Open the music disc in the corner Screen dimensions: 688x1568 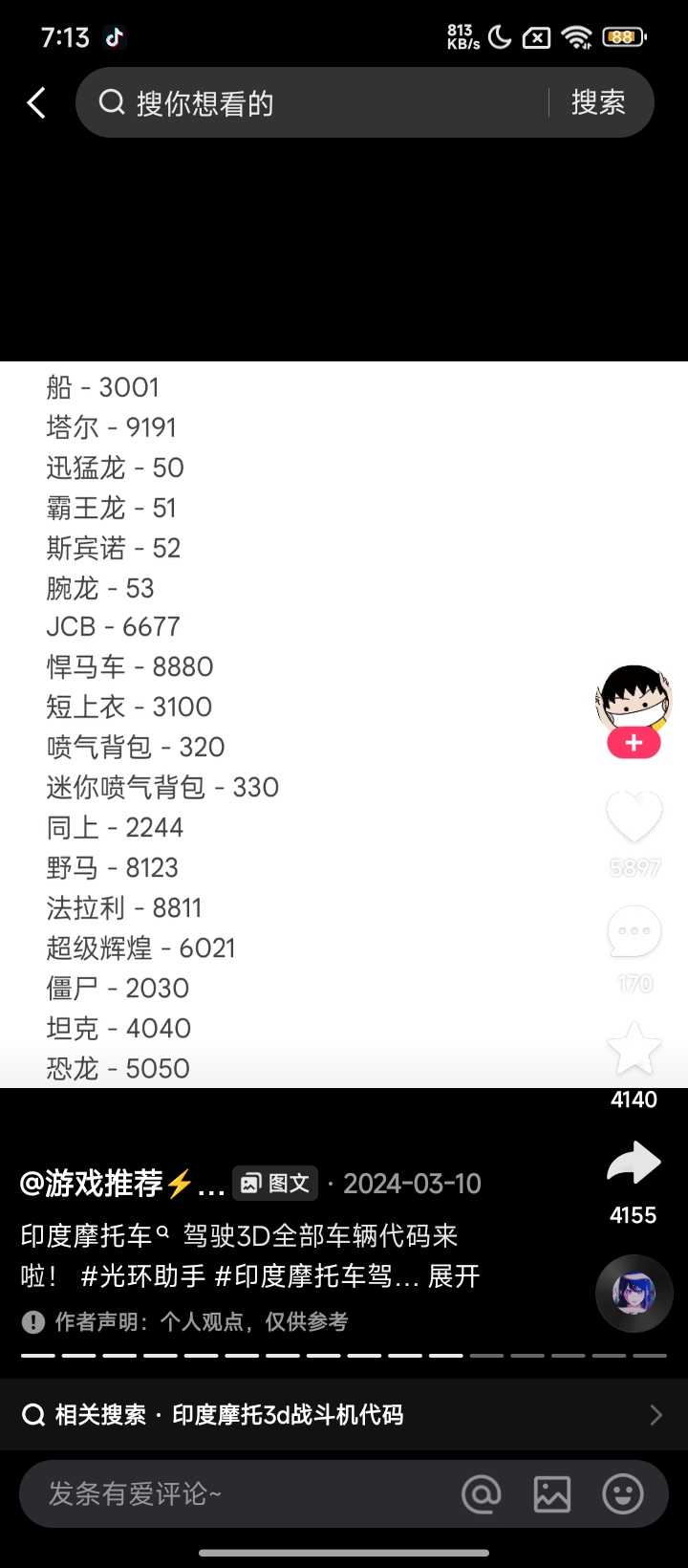(x=634, y=1294)
